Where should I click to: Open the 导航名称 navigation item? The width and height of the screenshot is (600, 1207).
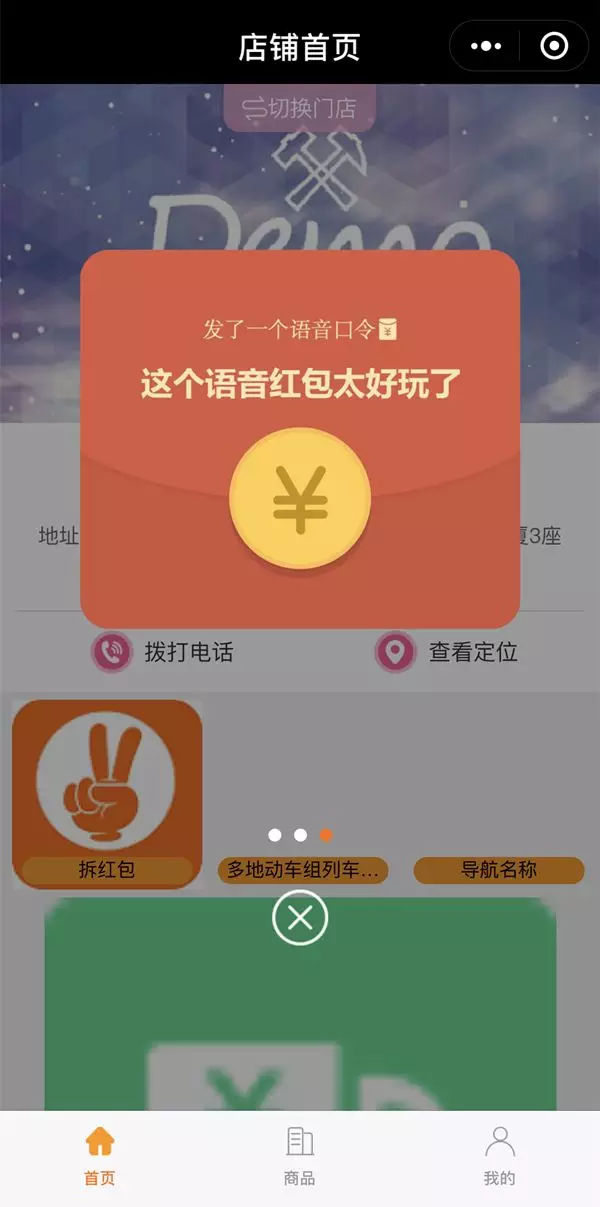click(x=498, y=870)
